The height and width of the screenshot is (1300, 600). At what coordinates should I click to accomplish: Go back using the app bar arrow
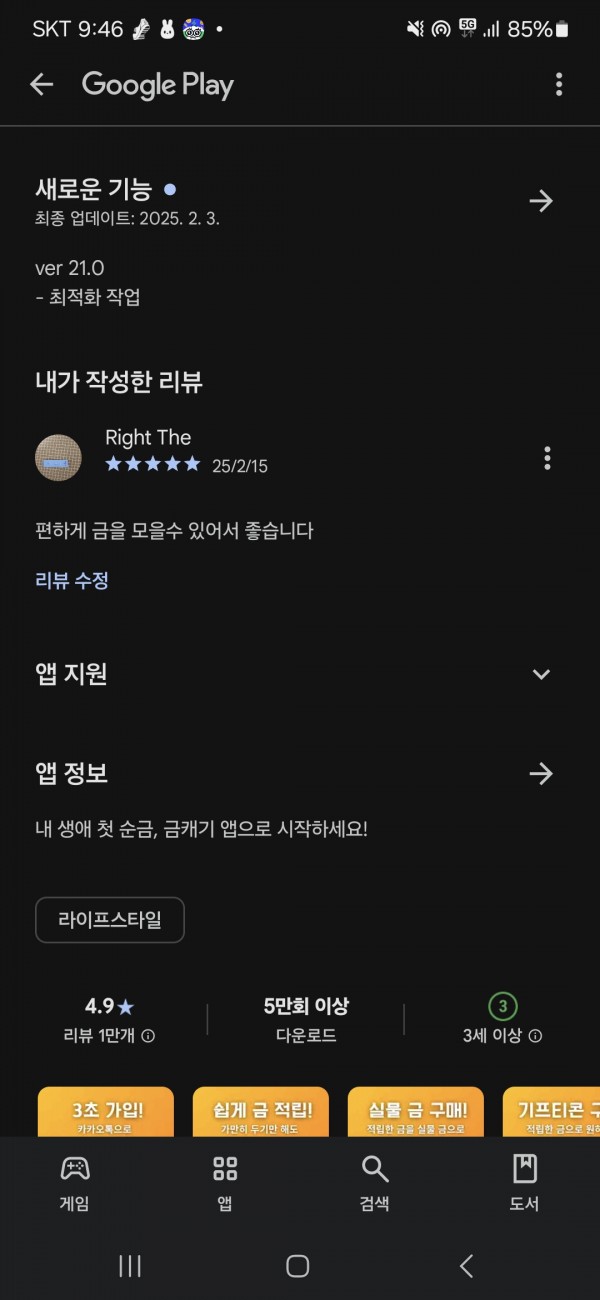41,85
